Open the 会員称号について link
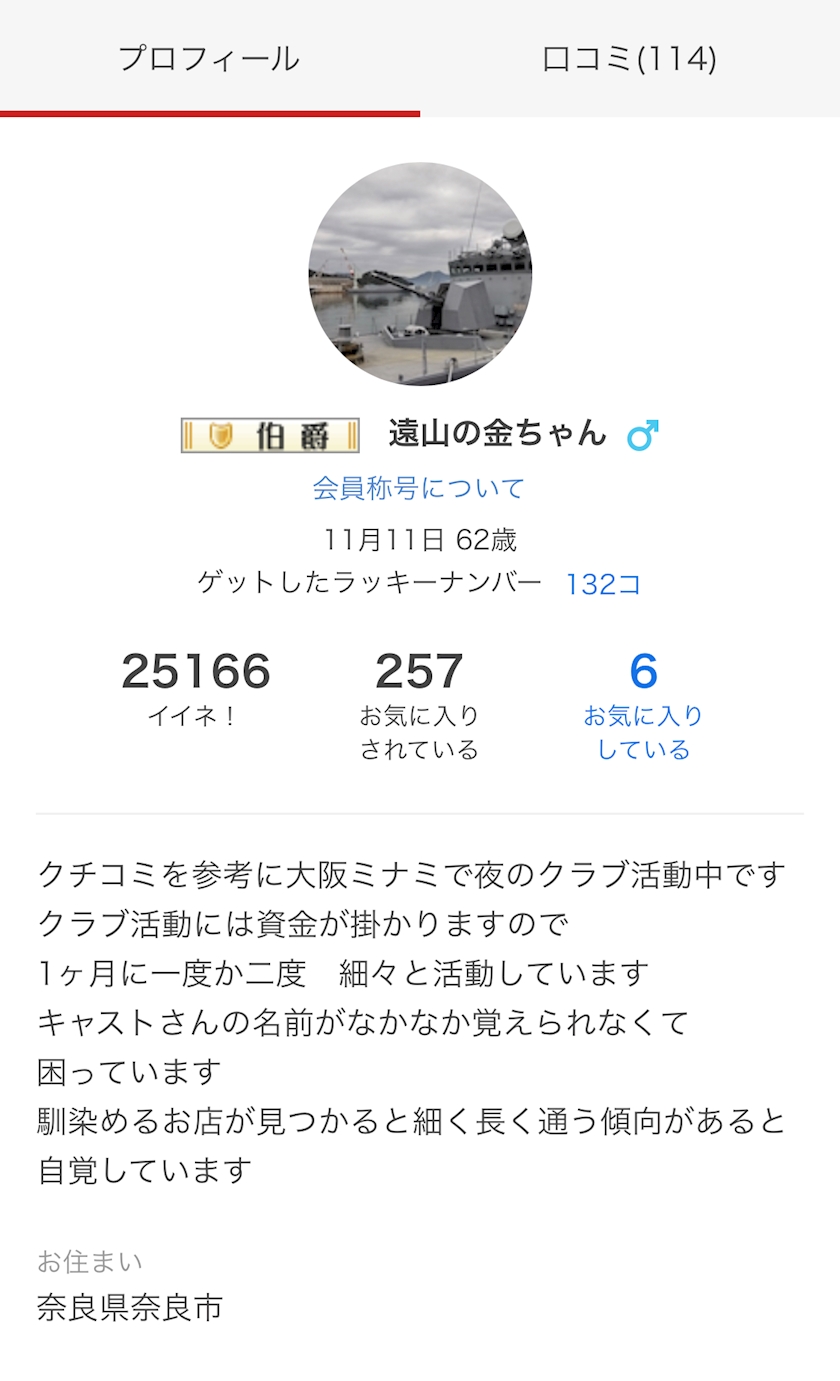This screenshot has height=1381, width=840. pos(419,489)
